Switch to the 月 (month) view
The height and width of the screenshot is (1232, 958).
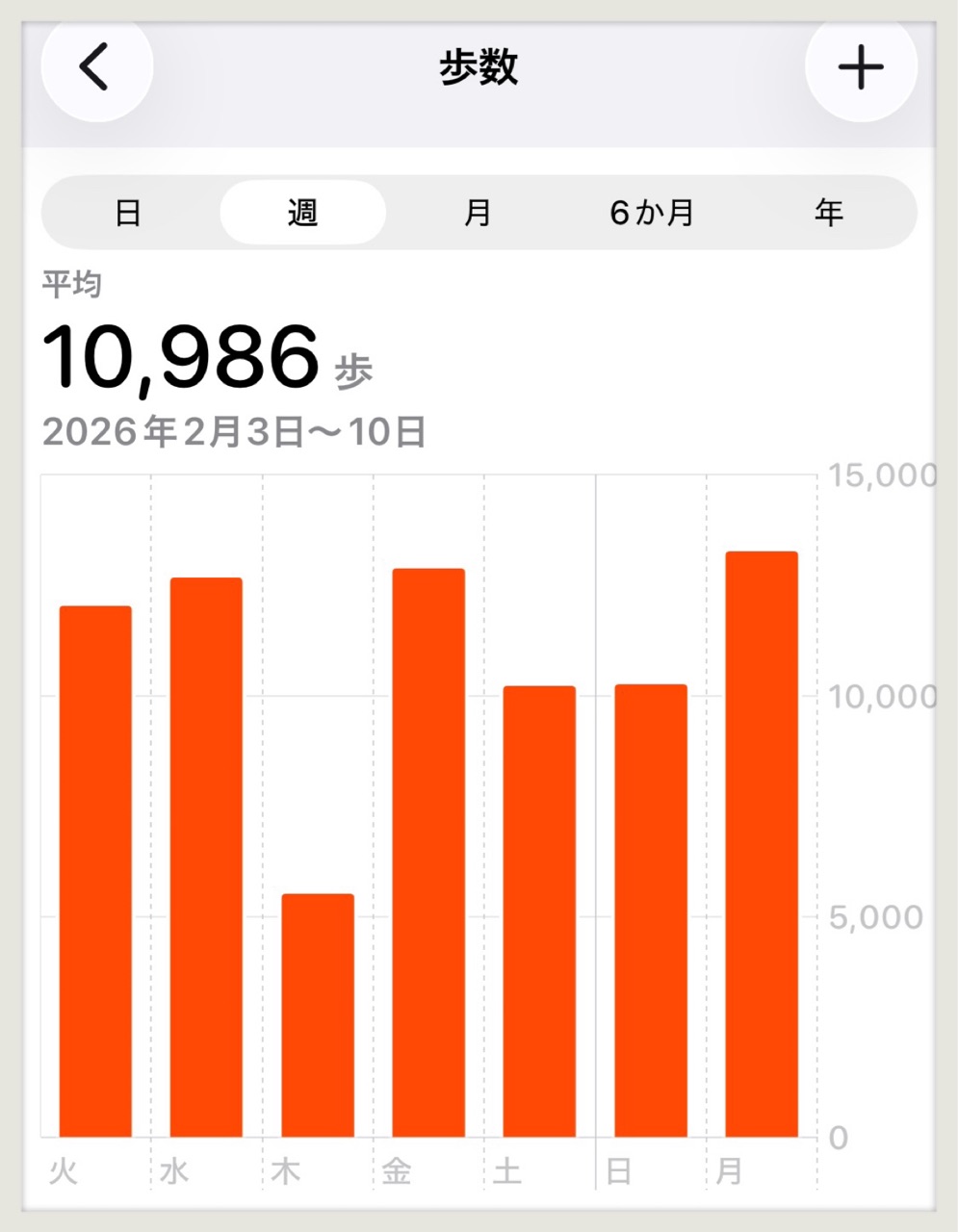point(478,212)
